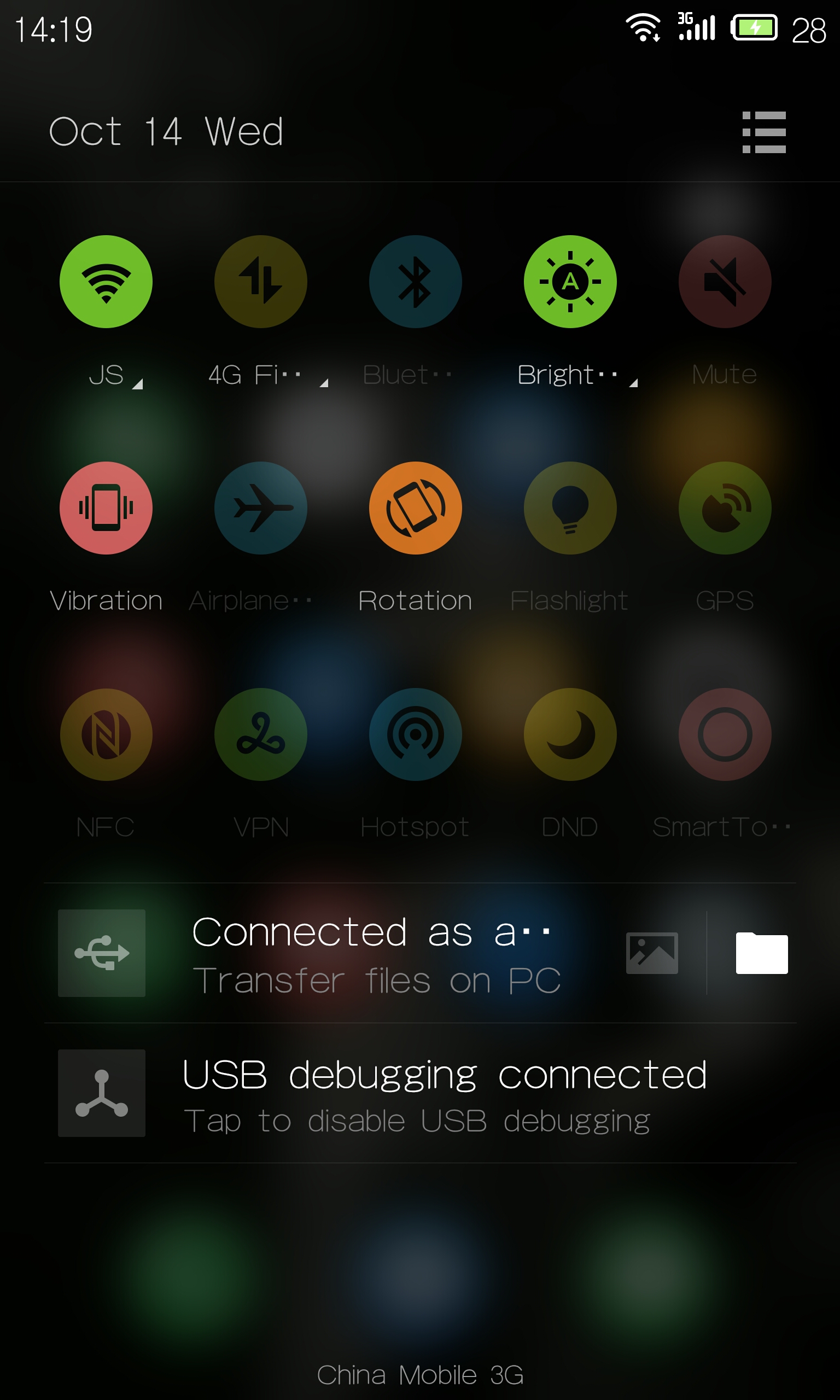Turn on Bluetooth
Screen dimensions: 840x1400
[x=416, y=281]
